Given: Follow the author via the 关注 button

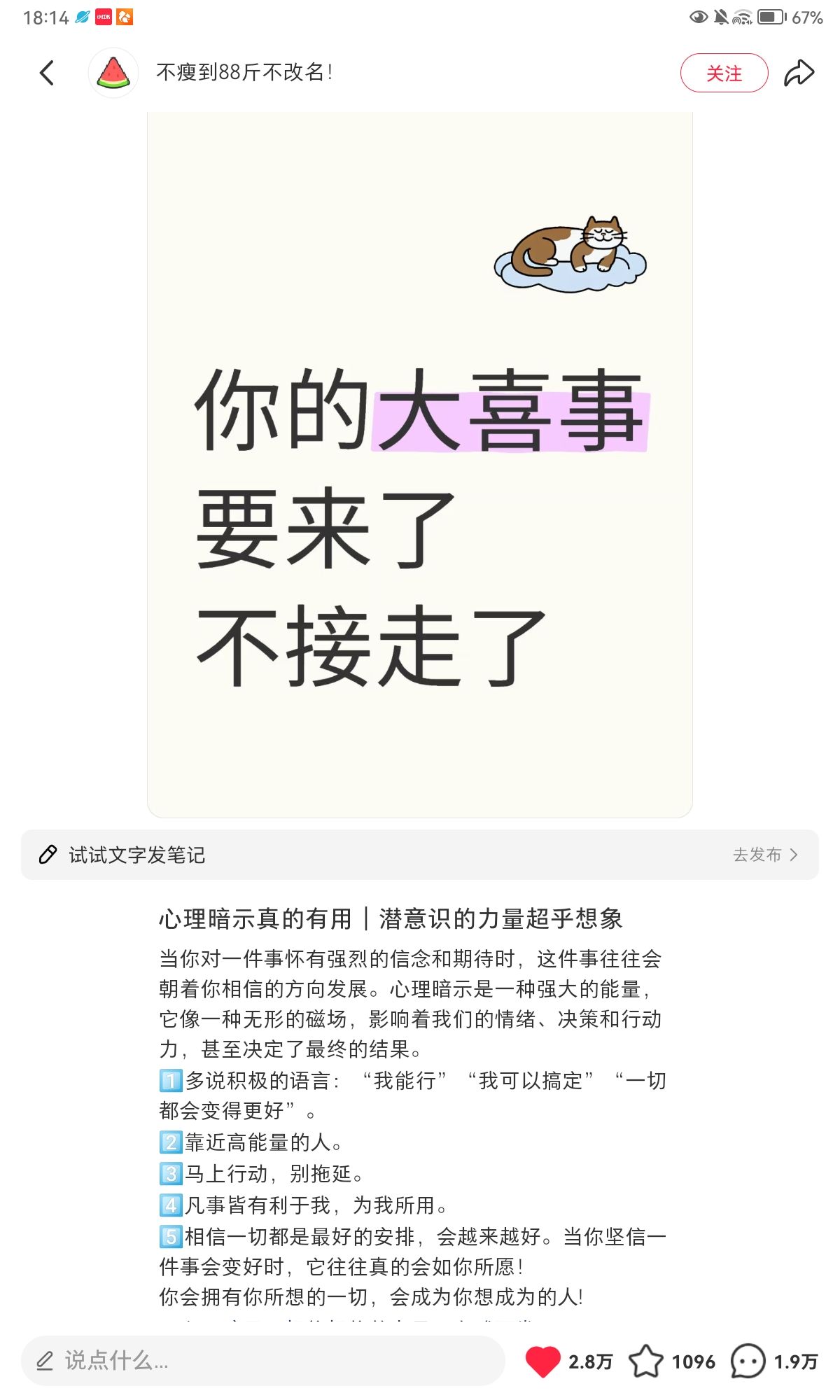Looking at the screenshot, I should click(x=724, y=73).
